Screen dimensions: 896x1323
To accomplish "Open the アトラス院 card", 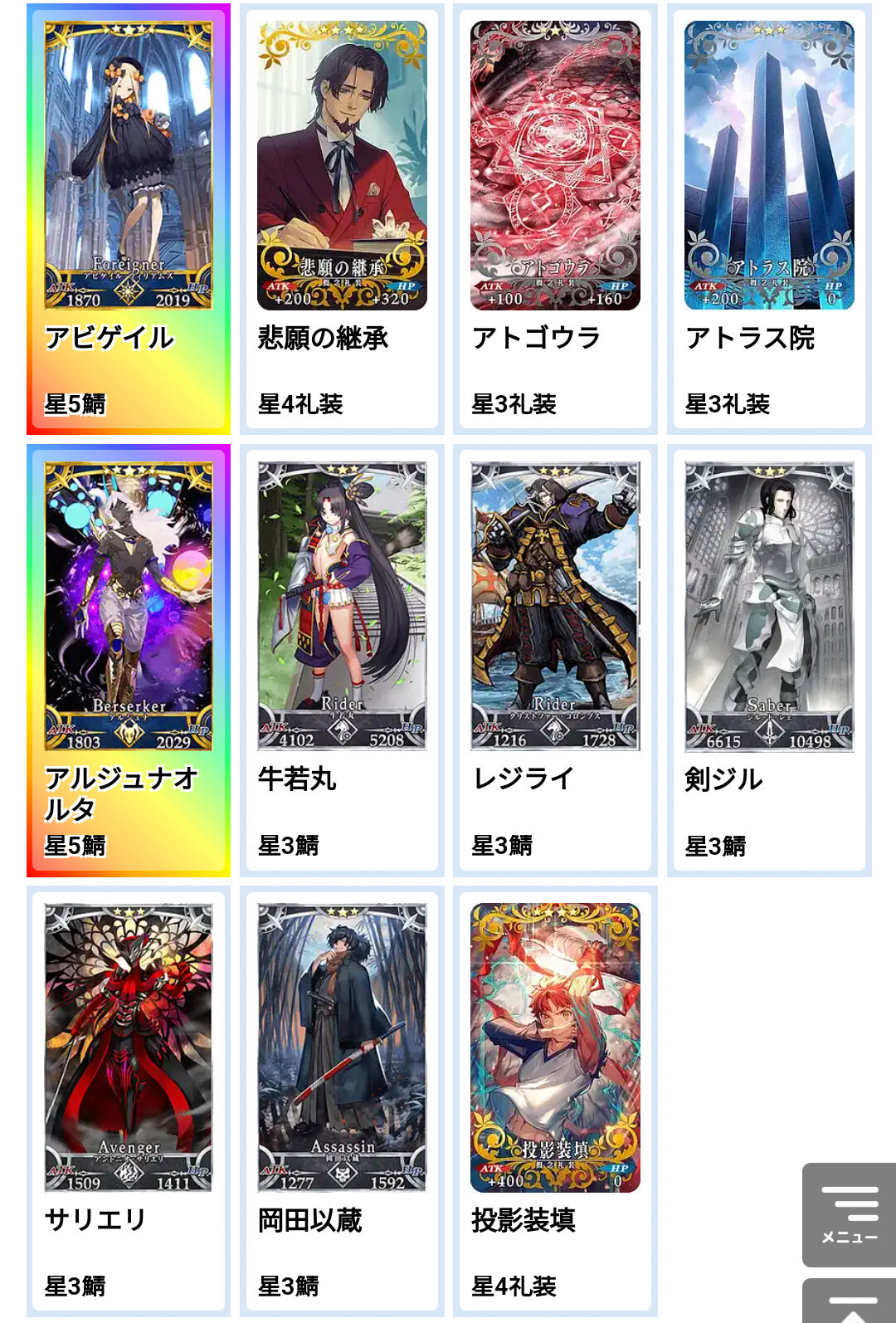I will coord(769,219).
